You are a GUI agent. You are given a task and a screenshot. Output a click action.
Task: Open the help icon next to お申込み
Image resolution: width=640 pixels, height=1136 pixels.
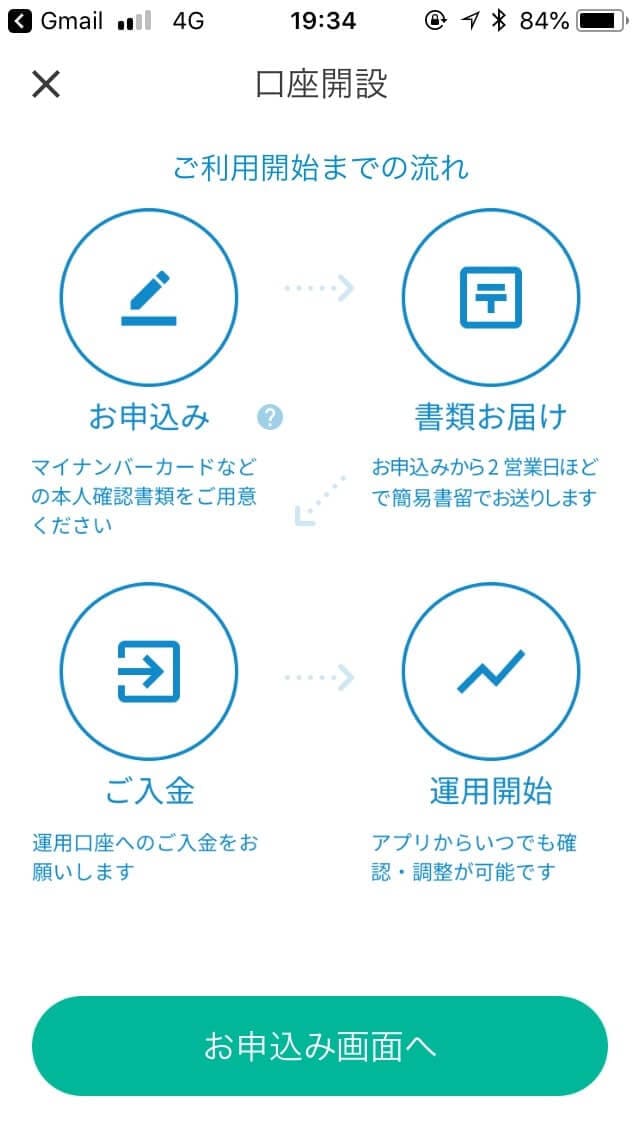pos(269,417)
